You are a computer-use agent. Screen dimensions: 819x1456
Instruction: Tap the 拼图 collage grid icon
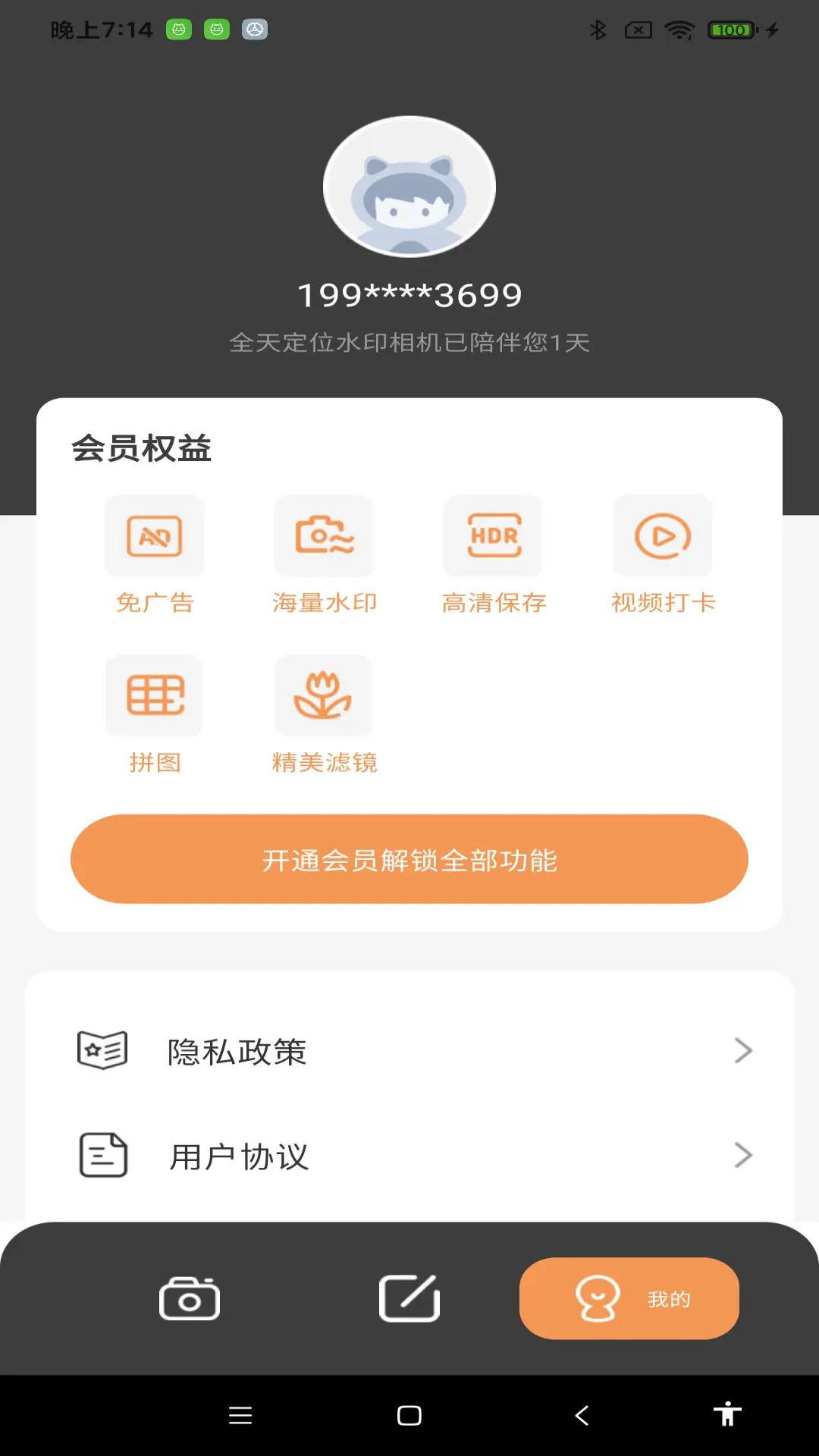(x=154, y=695)
